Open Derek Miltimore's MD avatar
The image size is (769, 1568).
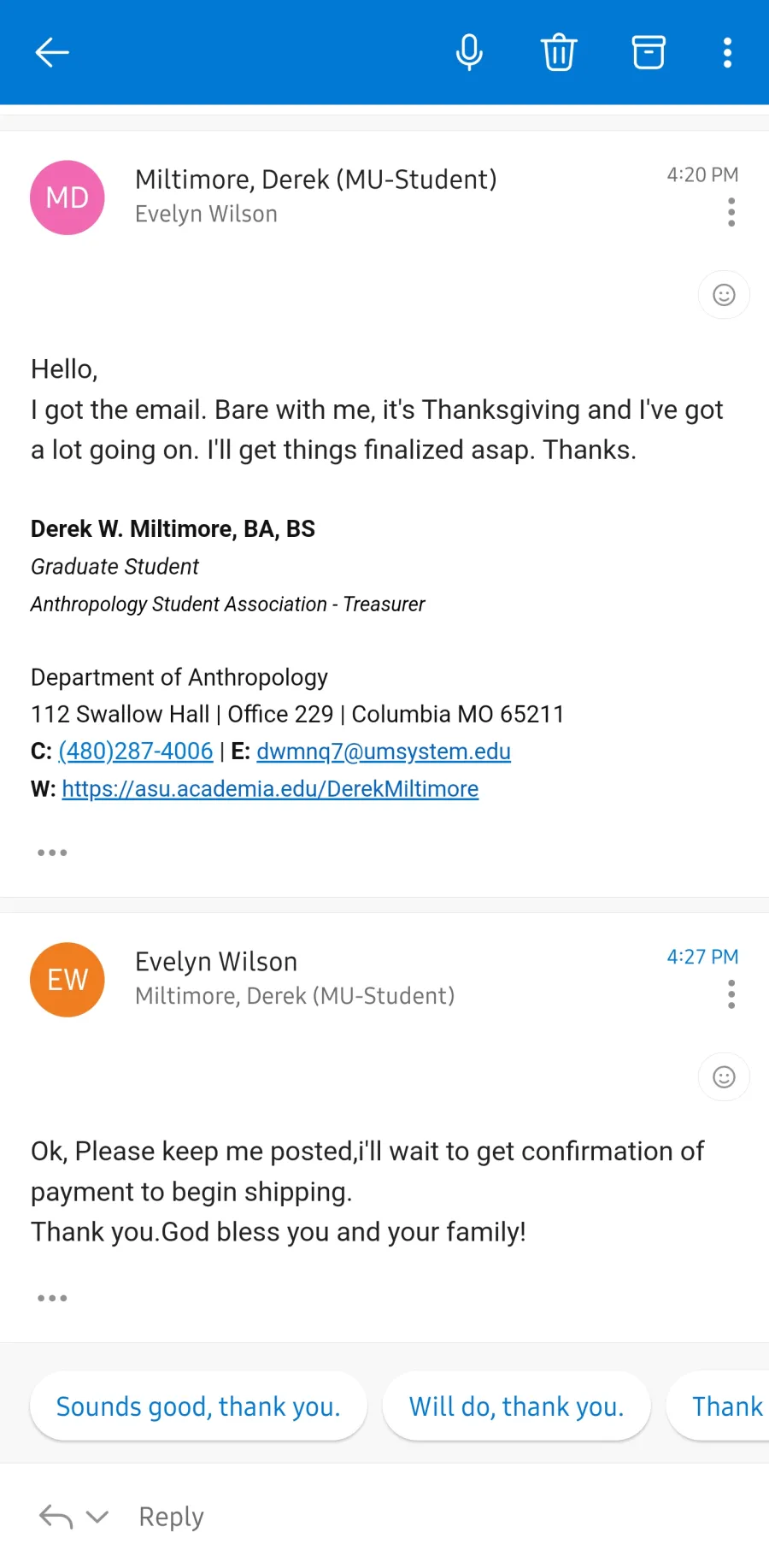point(68,197)
